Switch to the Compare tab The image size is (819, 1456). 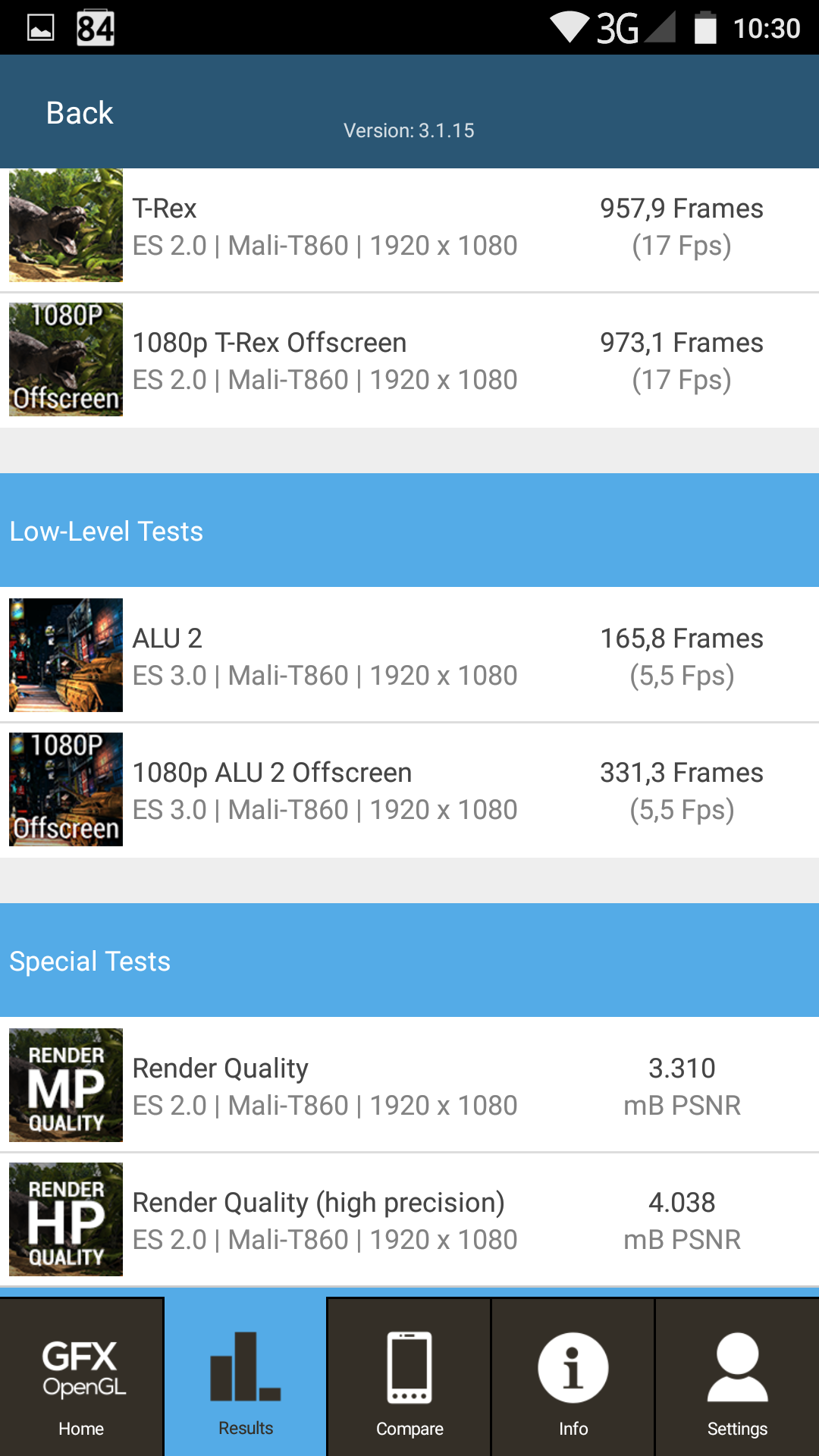tap(409, 1377)
